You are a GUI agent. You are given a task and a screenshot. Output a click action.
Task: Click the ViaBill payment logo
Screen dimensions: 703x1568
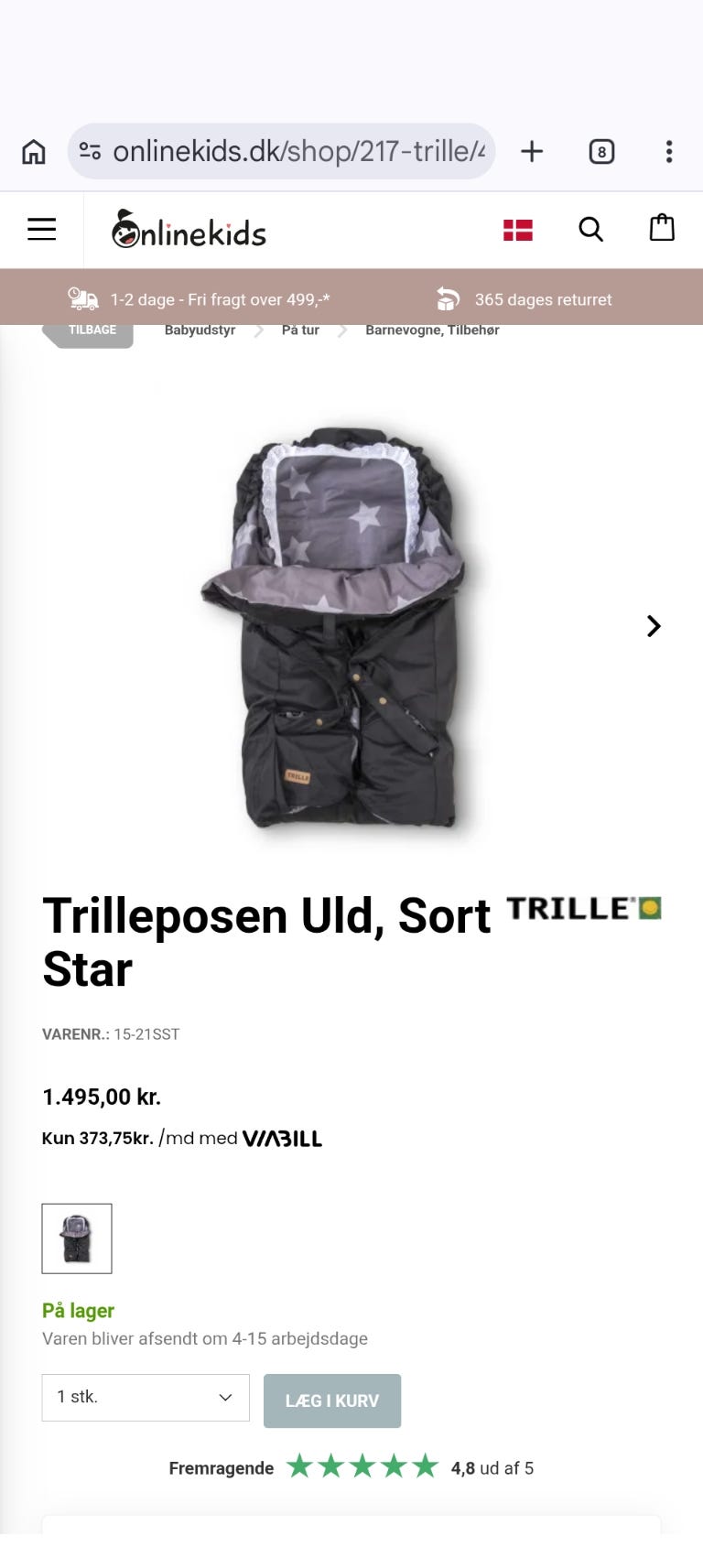click(283, 1138)
